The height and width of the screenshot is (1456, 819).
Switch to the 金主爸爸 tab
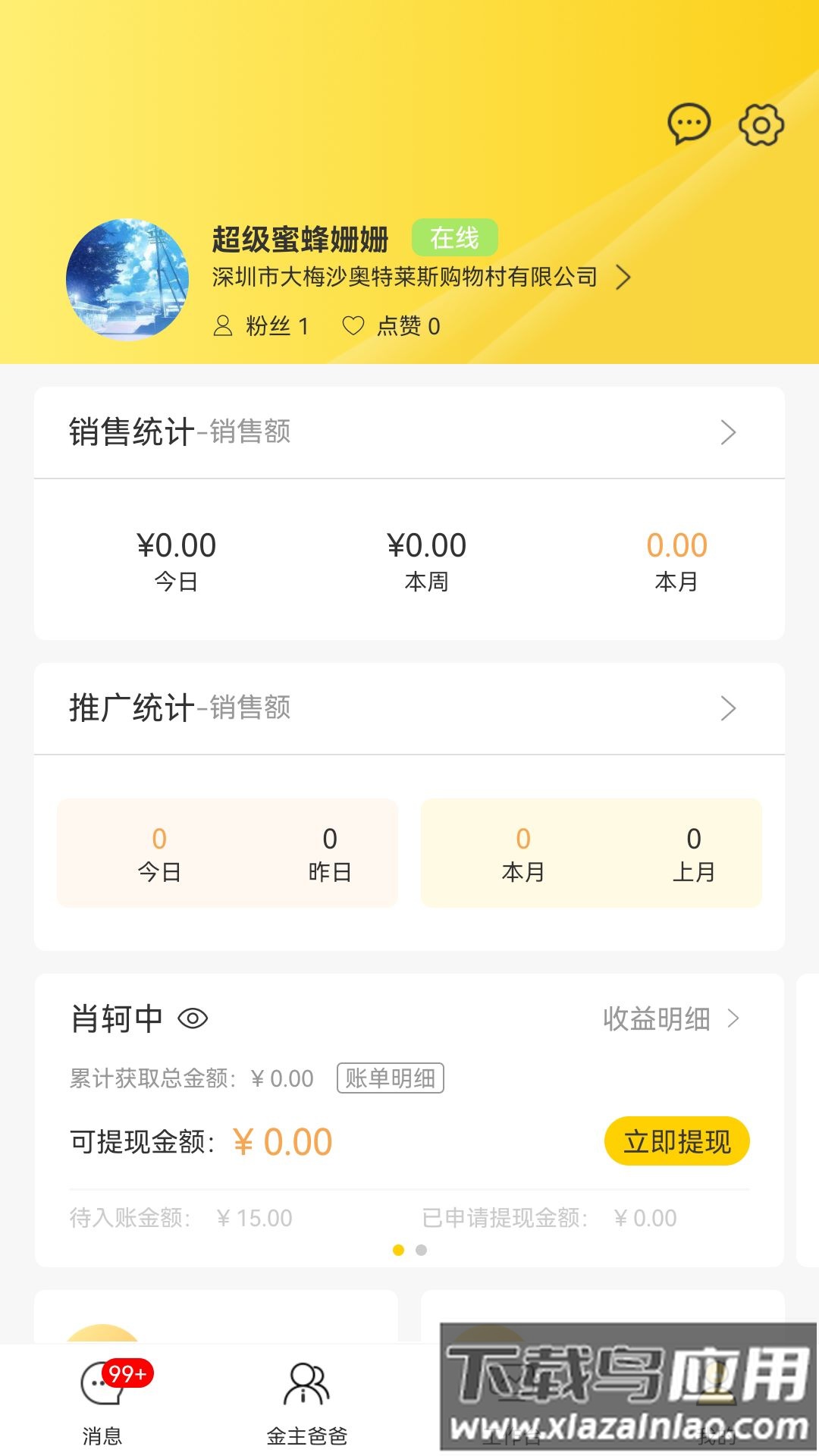307,1401
